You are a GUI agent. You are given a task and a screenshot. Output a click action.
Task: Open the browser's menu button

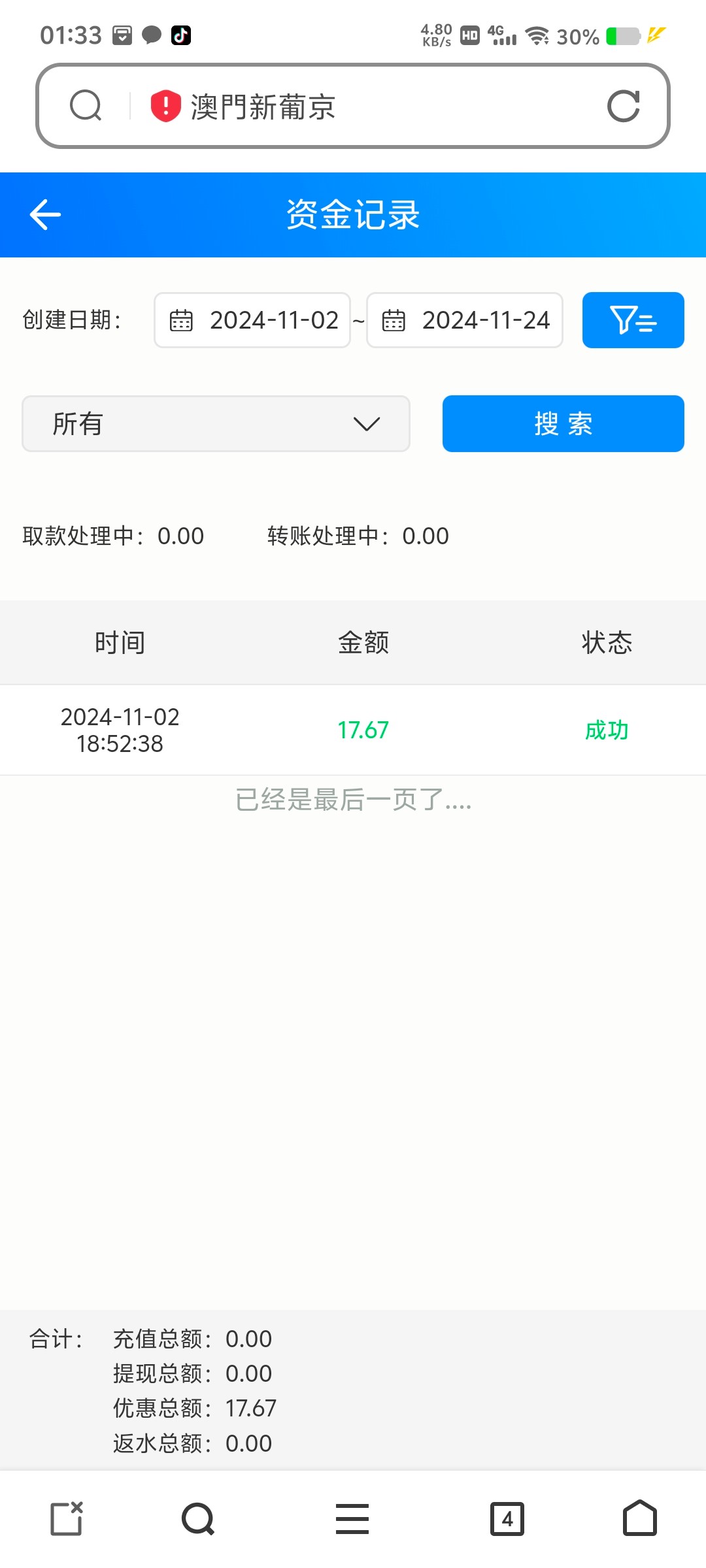tap(352, 1518)
